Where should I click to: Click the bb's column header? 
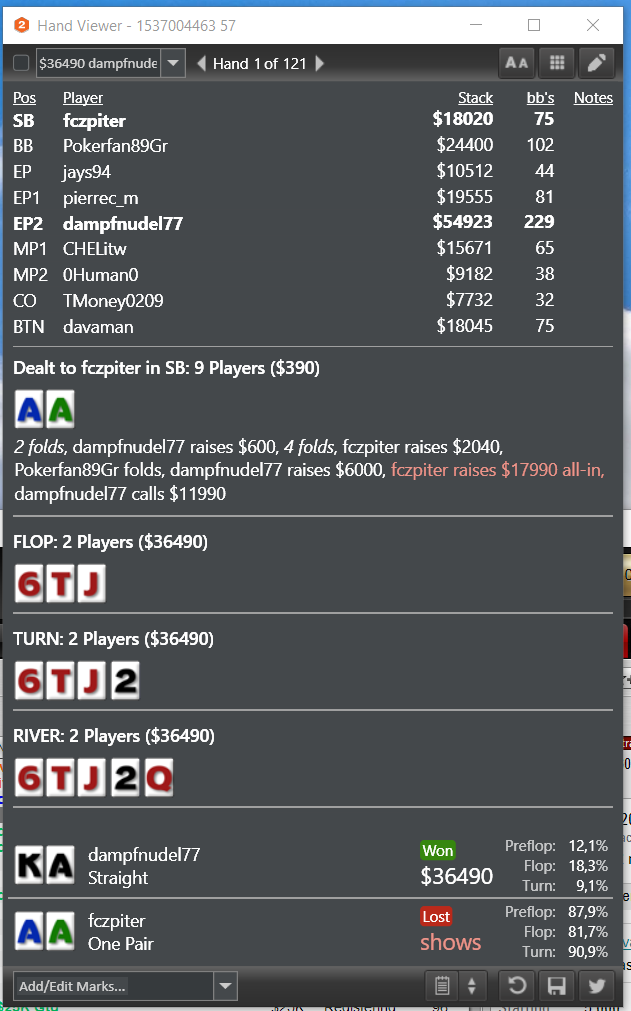[x=540, y=97]
